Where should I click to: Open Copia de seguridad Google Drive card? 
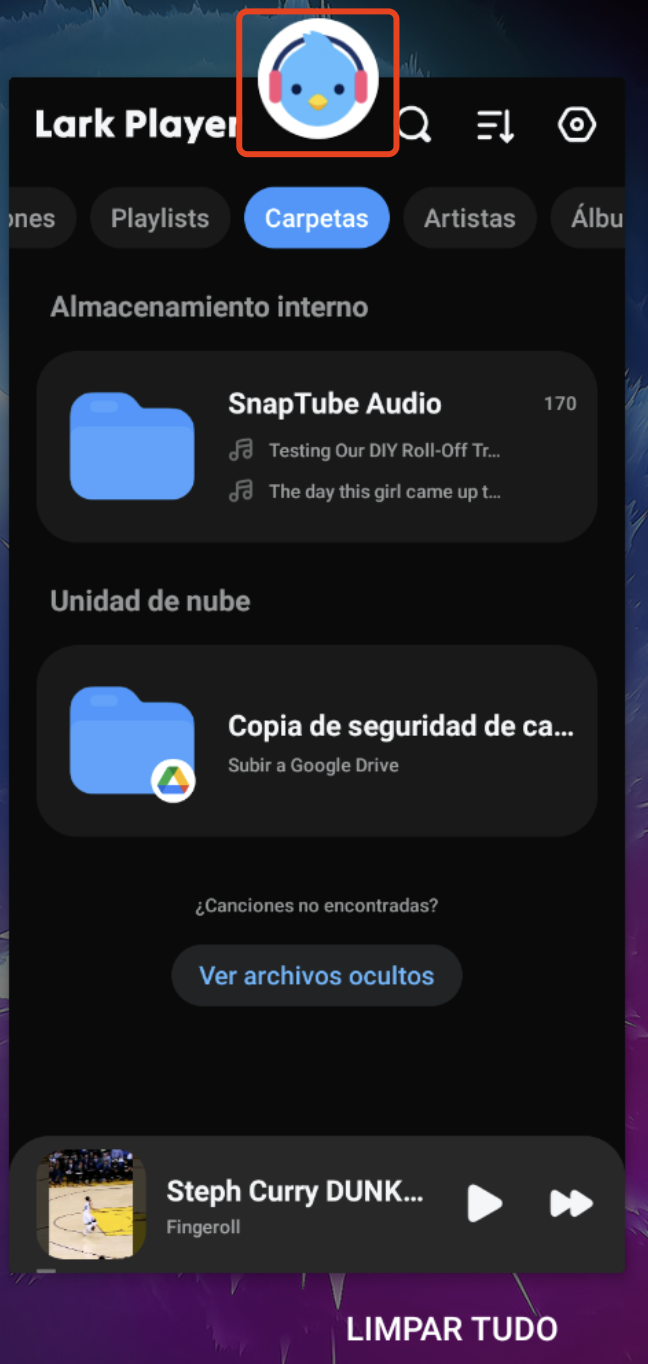316,740
